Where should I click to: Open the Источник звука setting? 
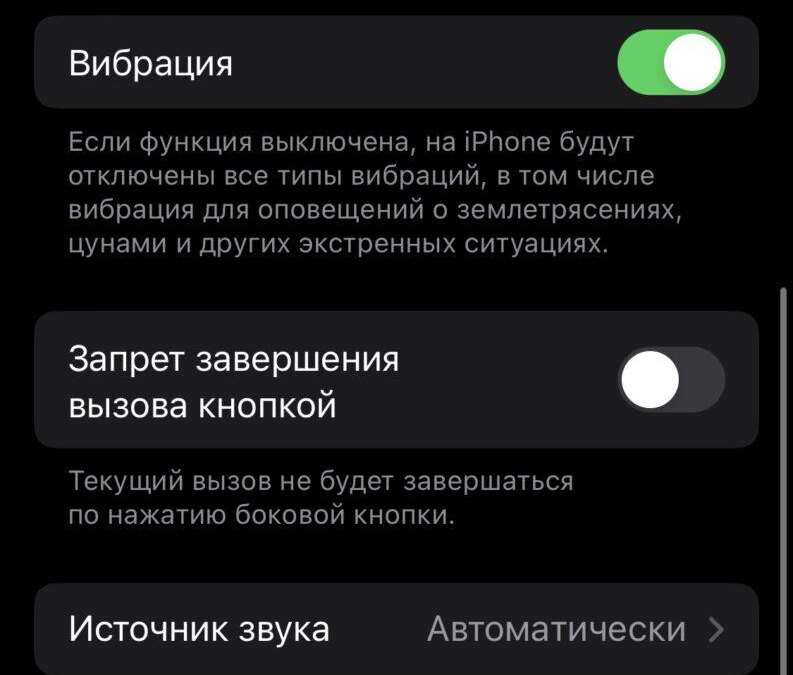(396, 629)
